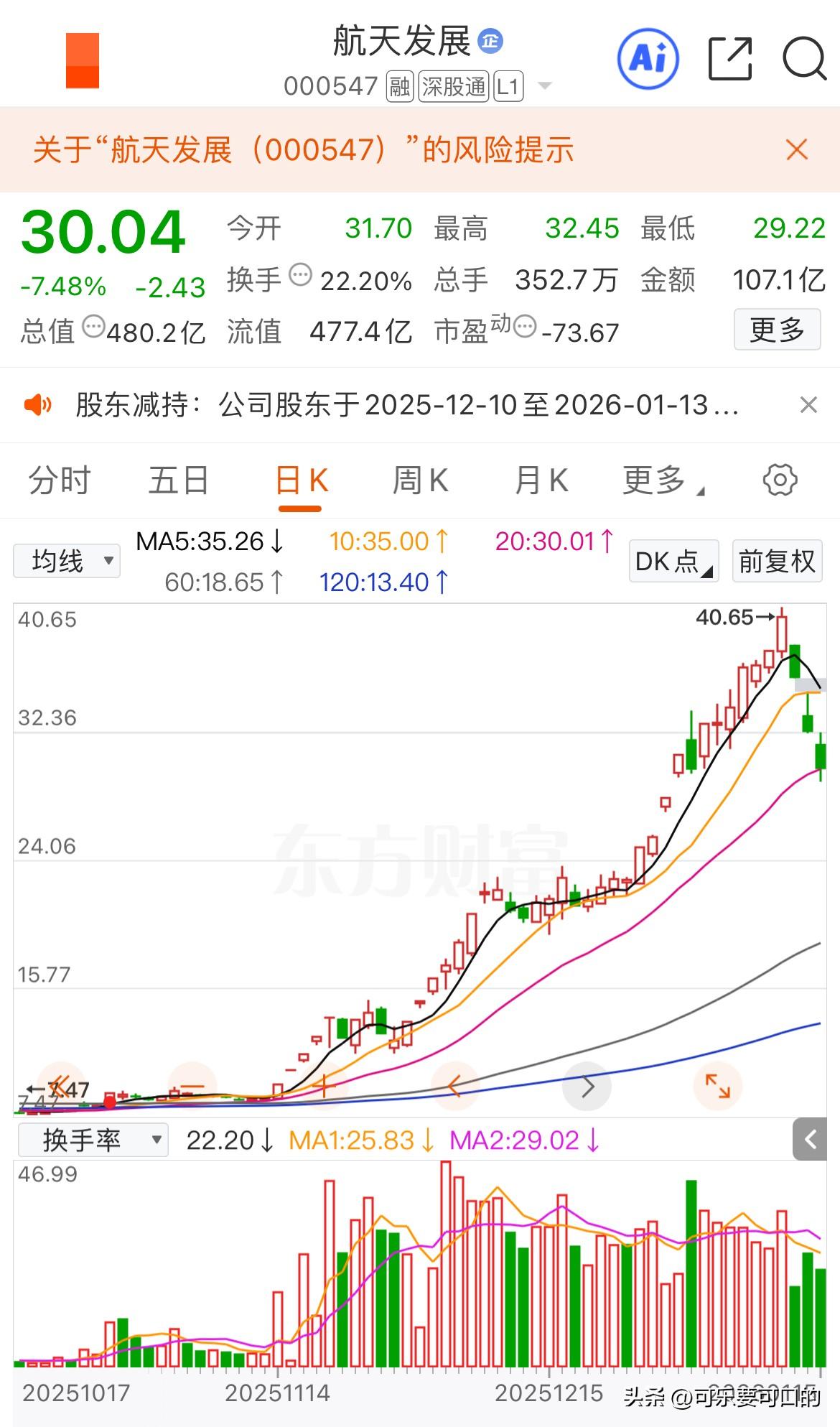840x1427 pixels.
Task: Open the AI assistant icon
Action: point(648,58)
